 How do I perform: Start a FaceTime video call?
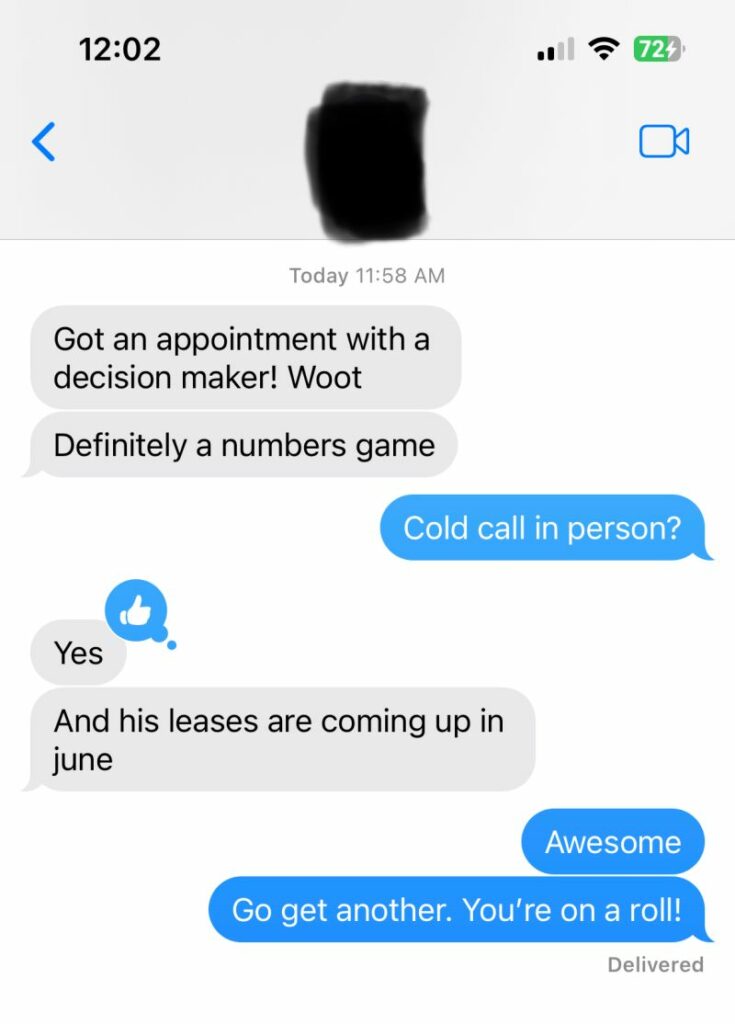(664, 141)
